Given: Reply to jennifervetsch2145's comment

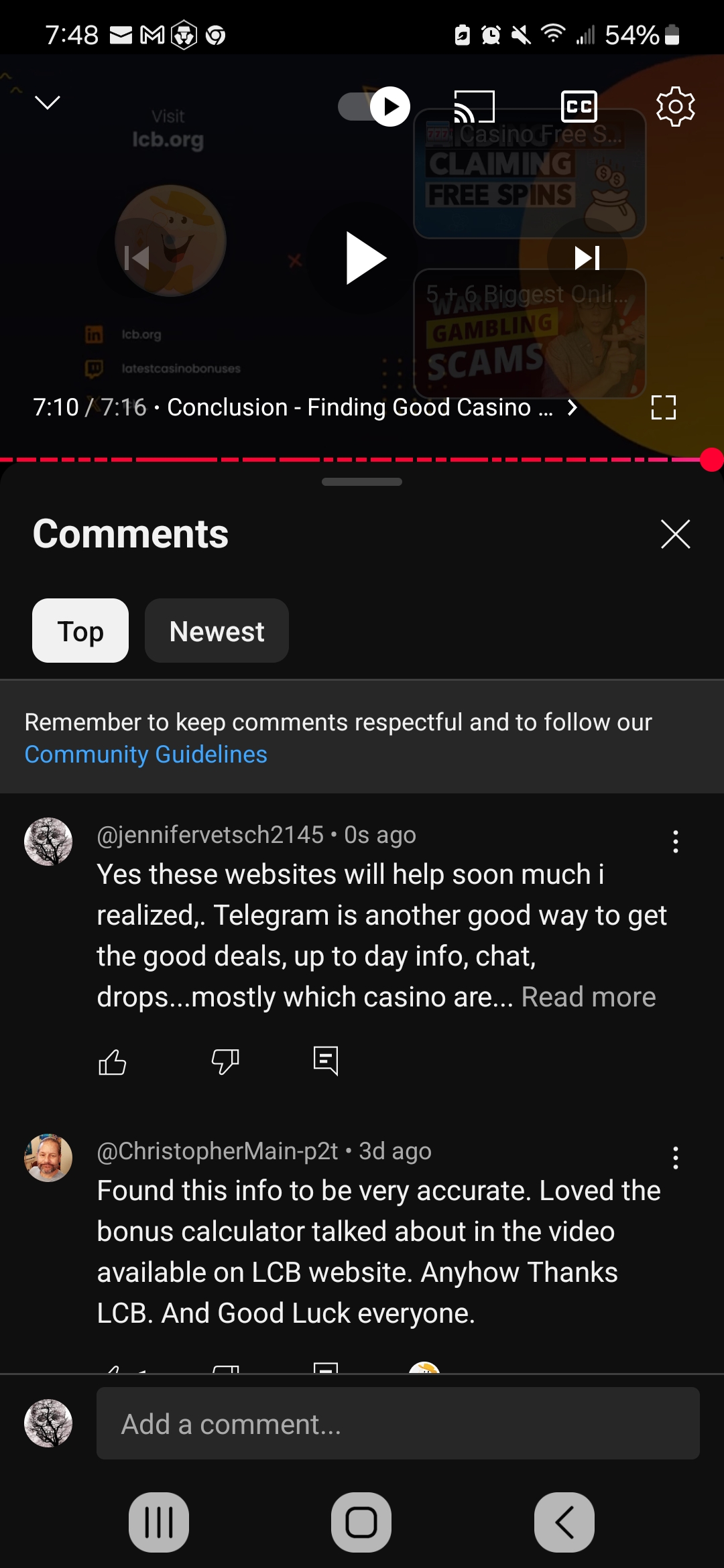Looking at the screenshot, I should point(326,1061).
